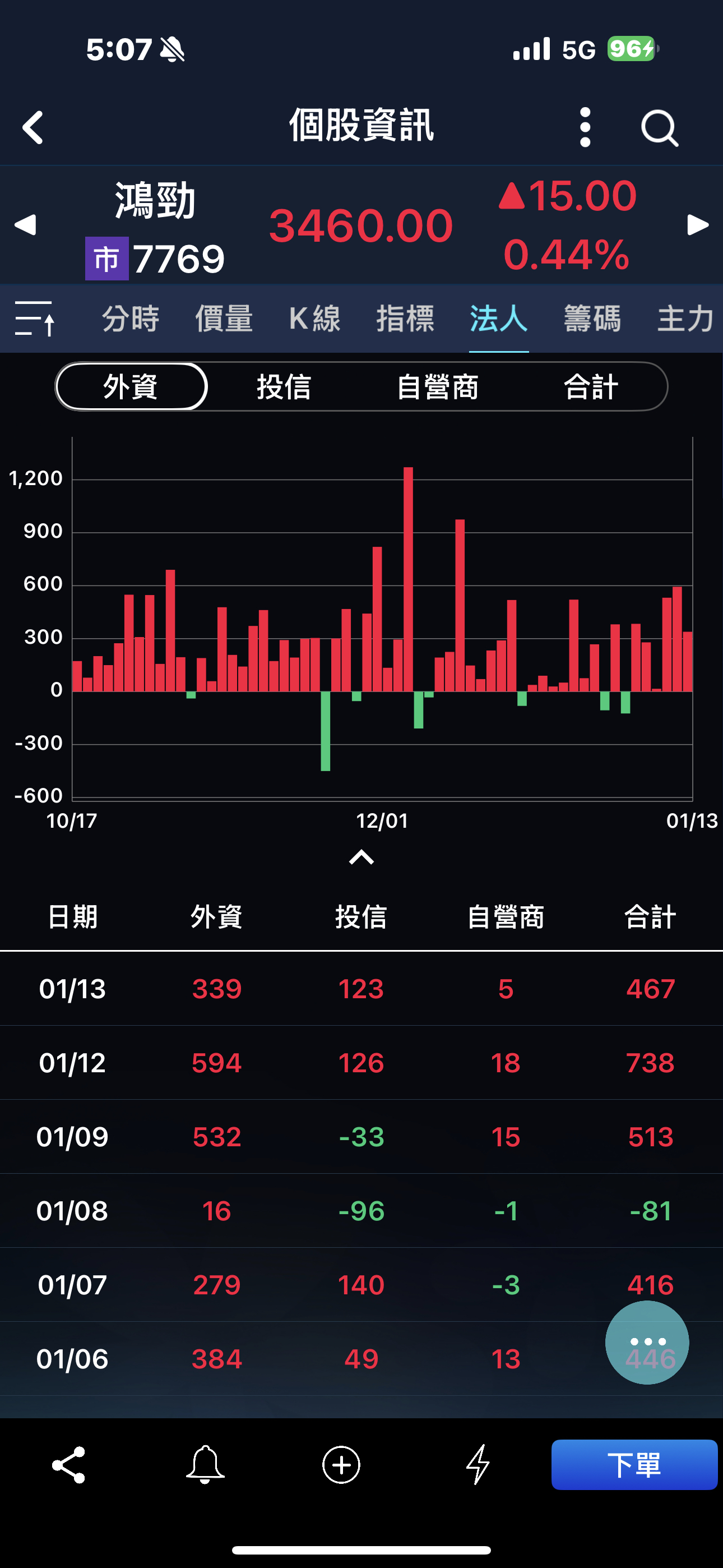Show the previous stock with the left arrow
Viewport: 723px width, 1568px height.
[26, 225]
